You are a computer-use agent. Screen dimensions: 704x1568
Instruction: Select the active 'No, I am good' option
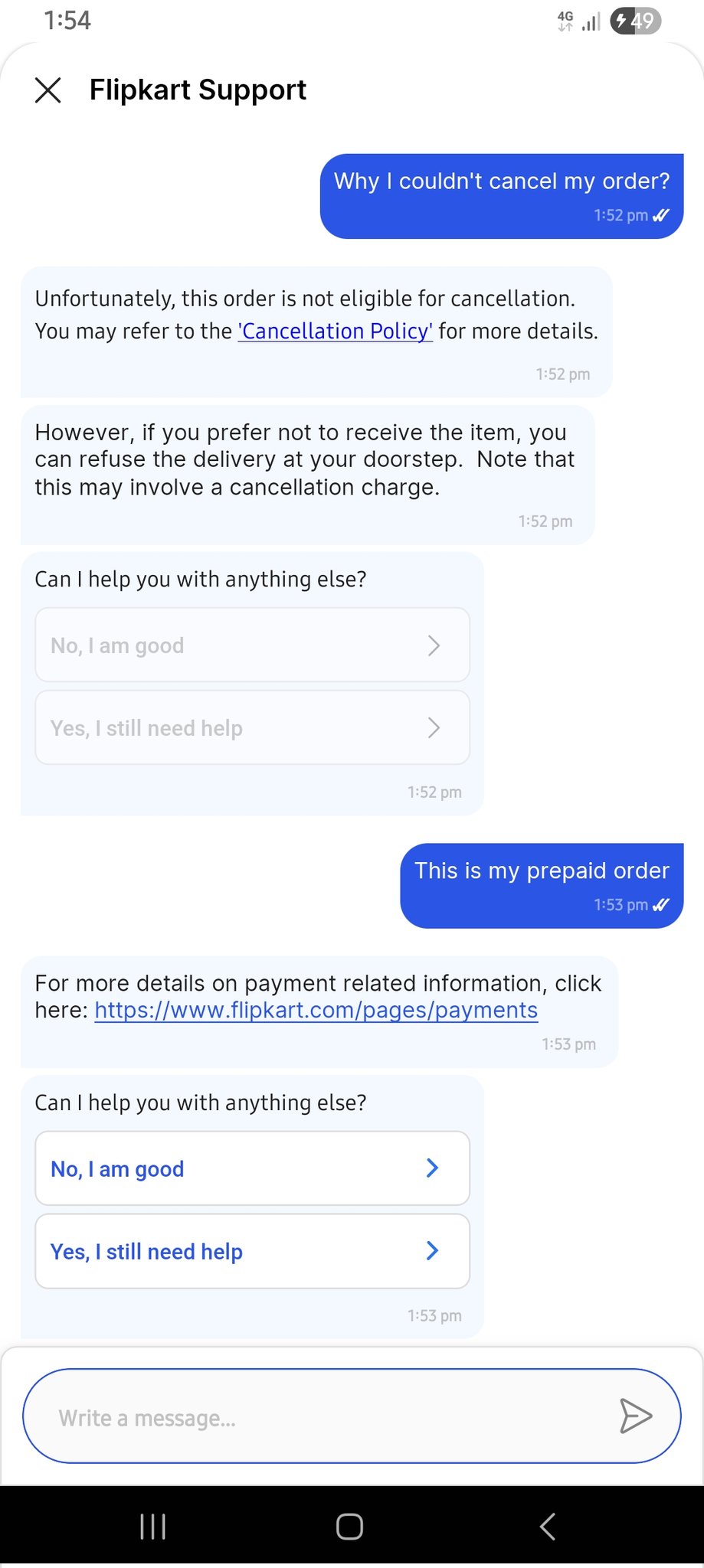click(252, 1168)
